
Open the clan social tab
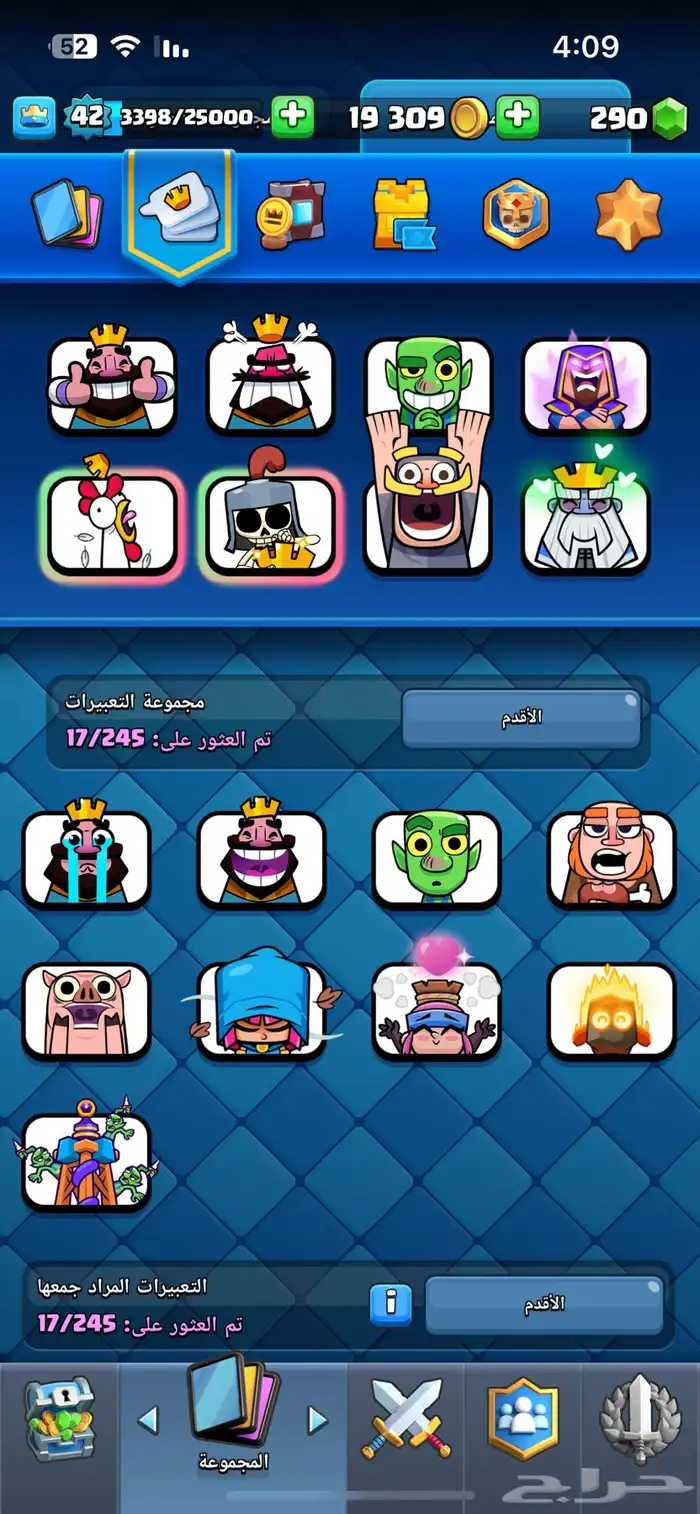pyautogui.click(x=523, y=1418)
